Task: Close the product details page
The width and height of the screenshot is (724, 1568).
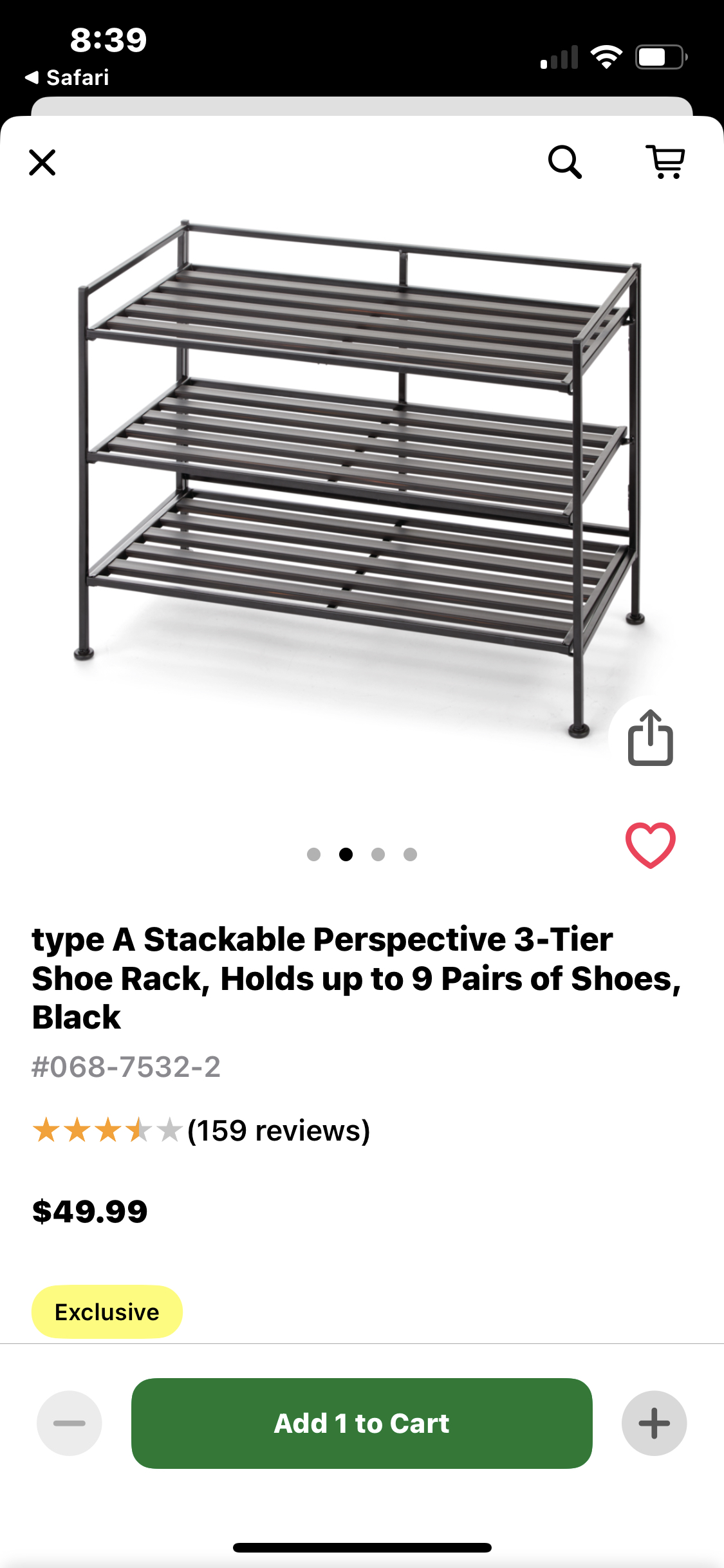Action: 42,162
